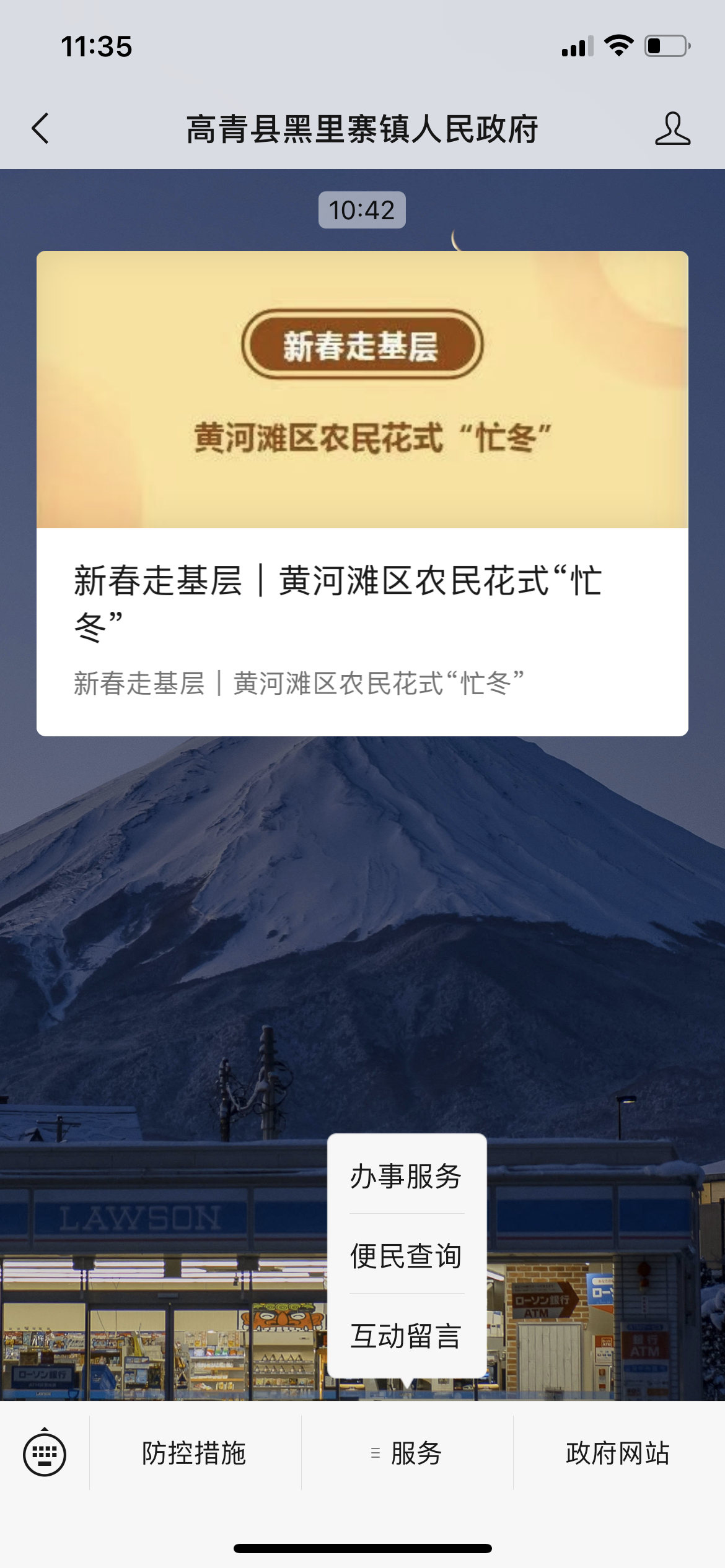Collapse the 服务 menu
725x1568 pixels.
click(407, 1453)
